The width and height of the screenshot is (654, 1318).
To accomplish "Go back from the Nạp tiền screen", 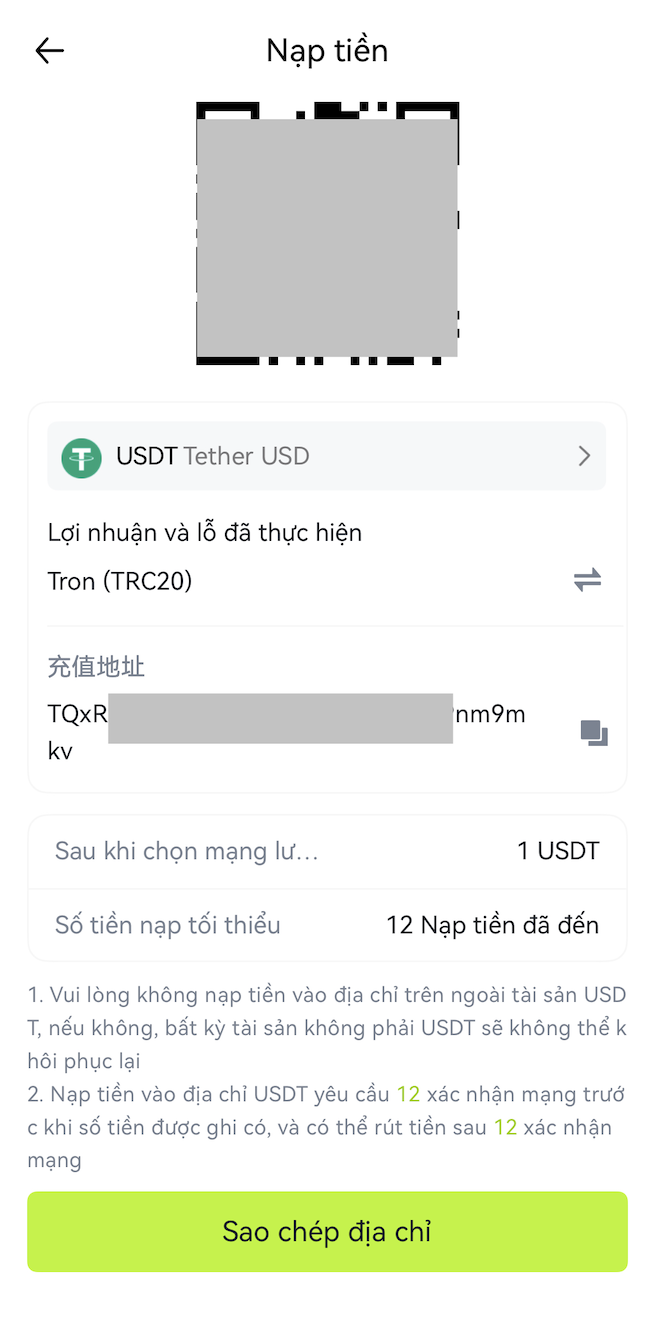I will click(49, 51).
